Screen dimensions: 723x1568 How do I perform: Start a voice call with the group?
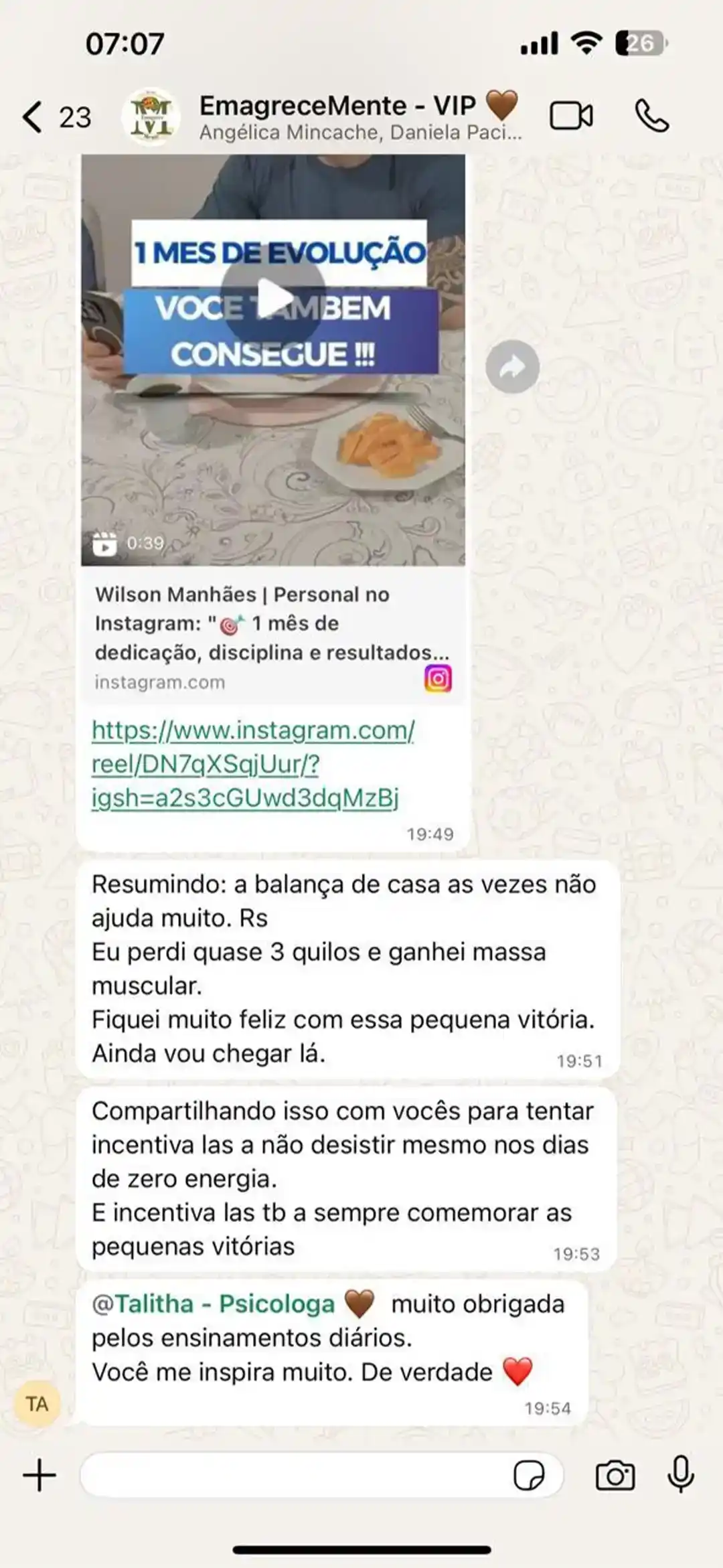click(651, 116)
